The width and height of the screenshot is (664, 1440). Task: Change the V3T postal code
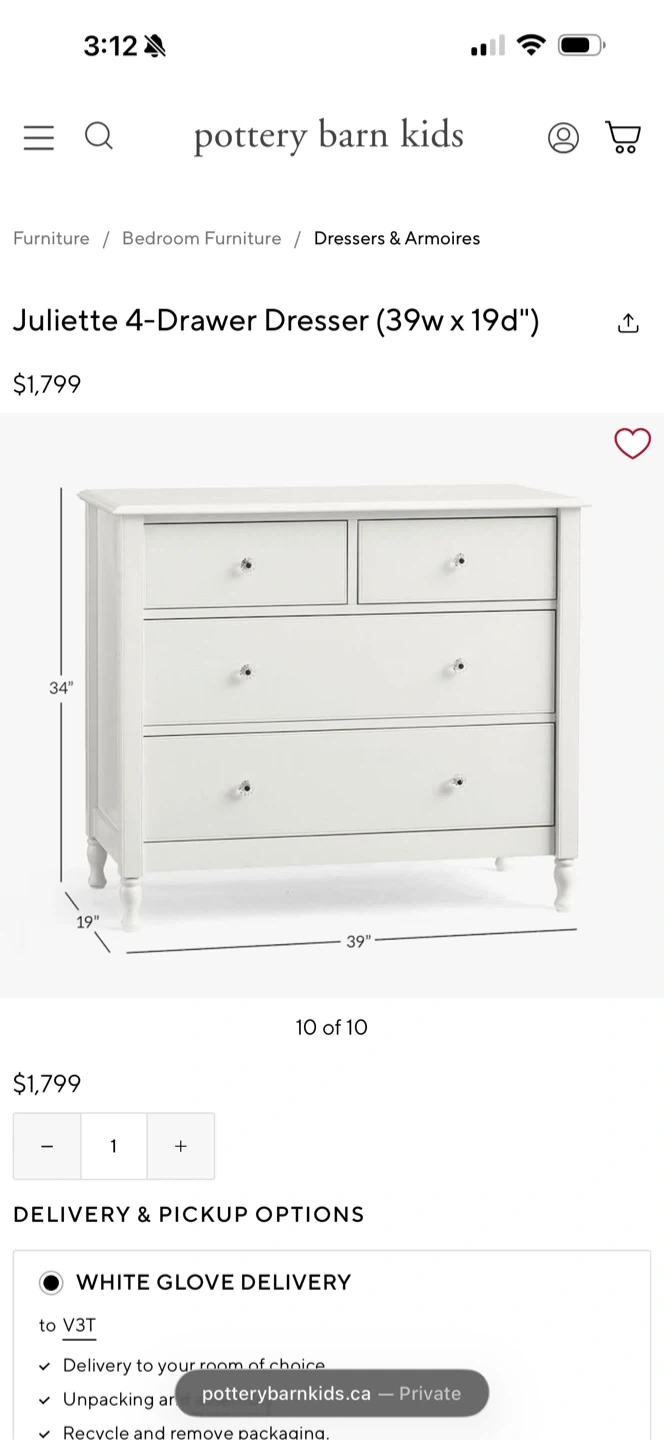pos(79,1325)
